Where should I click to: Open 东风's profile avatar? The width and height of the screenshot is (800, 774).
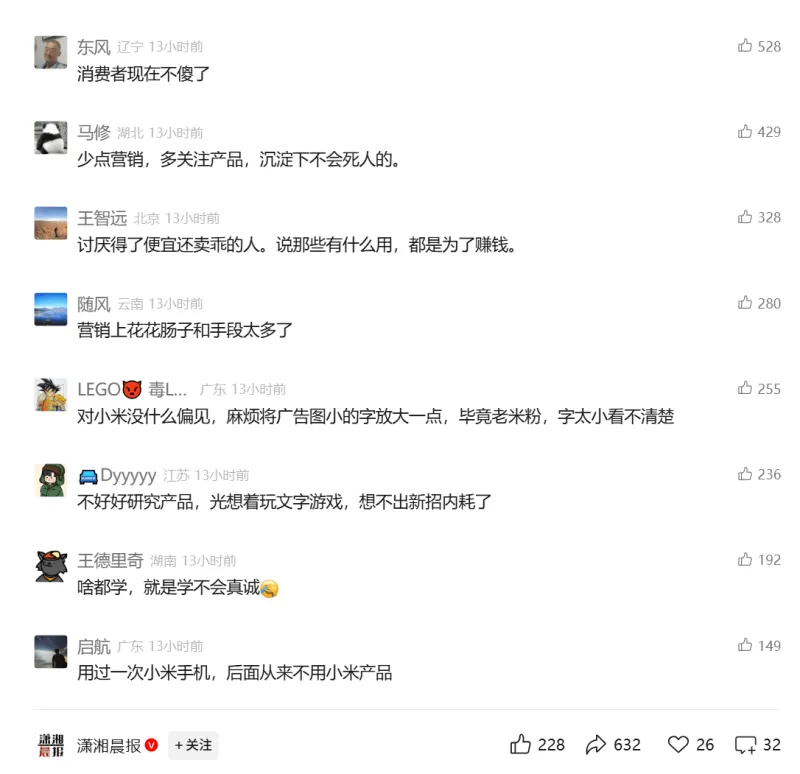pyautogui.click(x=51, y=52)
